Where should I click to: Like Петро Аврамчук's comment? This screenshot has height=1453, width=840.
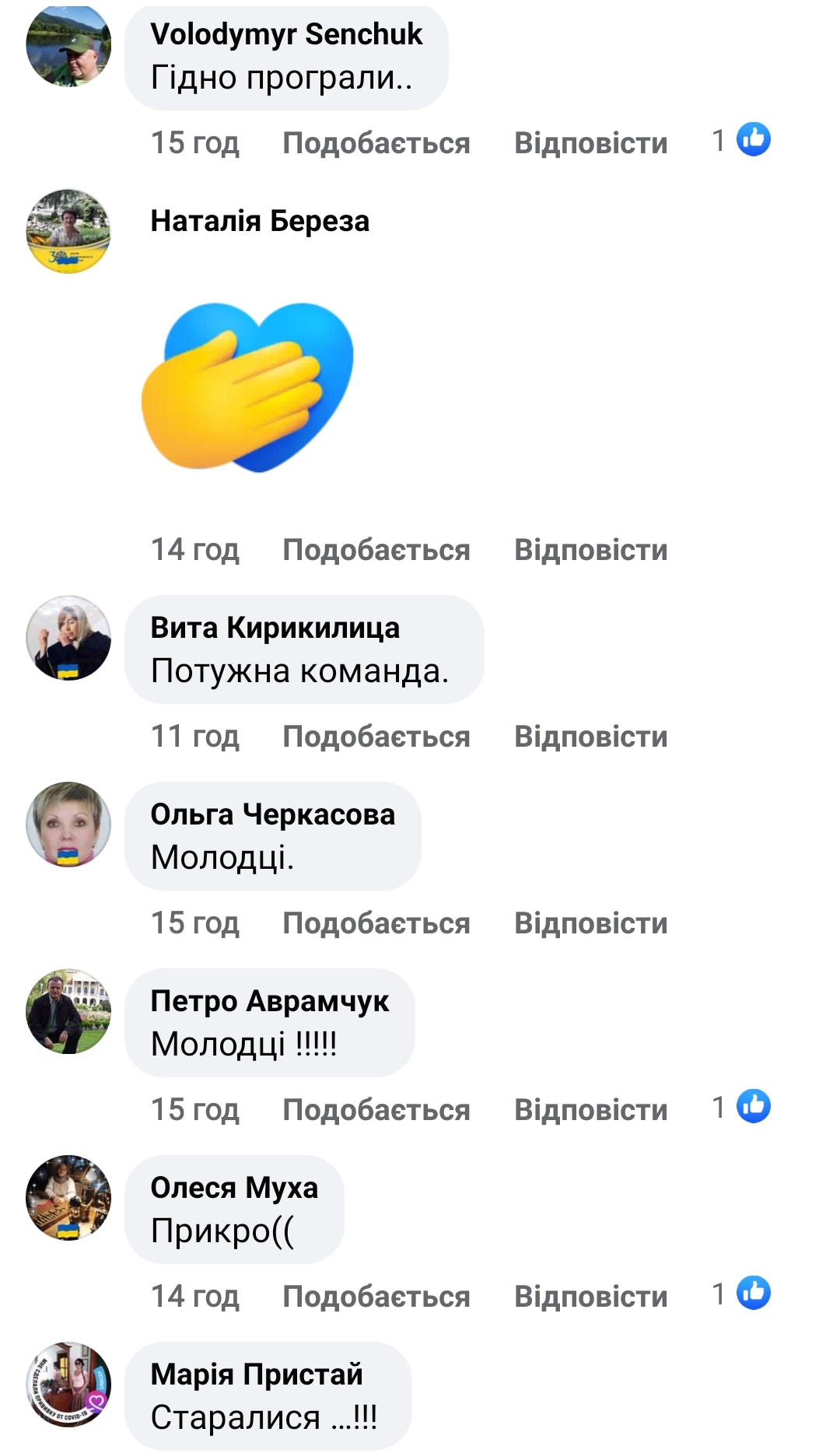(x=376, y=1110)
